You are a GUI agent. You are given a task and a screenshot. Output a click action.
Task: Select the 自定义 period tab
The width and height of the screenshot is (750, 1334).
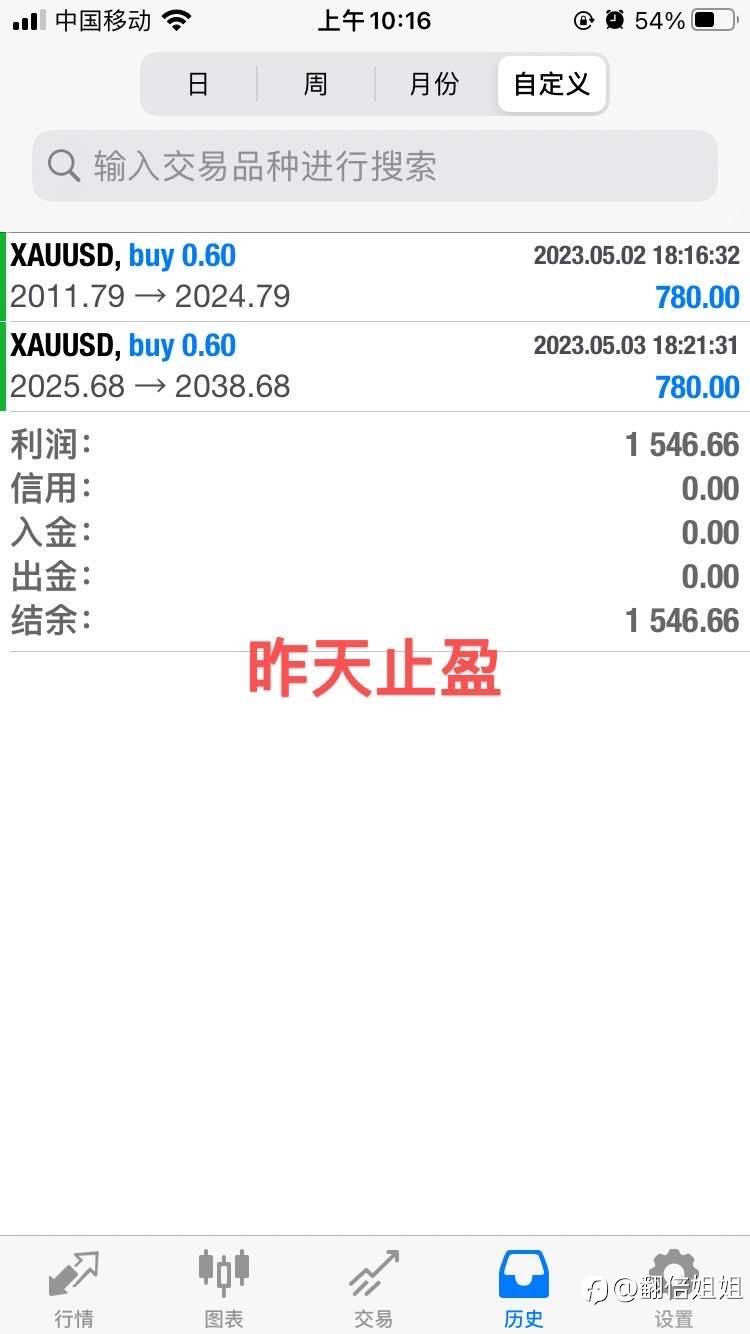(x=551, y=84)
